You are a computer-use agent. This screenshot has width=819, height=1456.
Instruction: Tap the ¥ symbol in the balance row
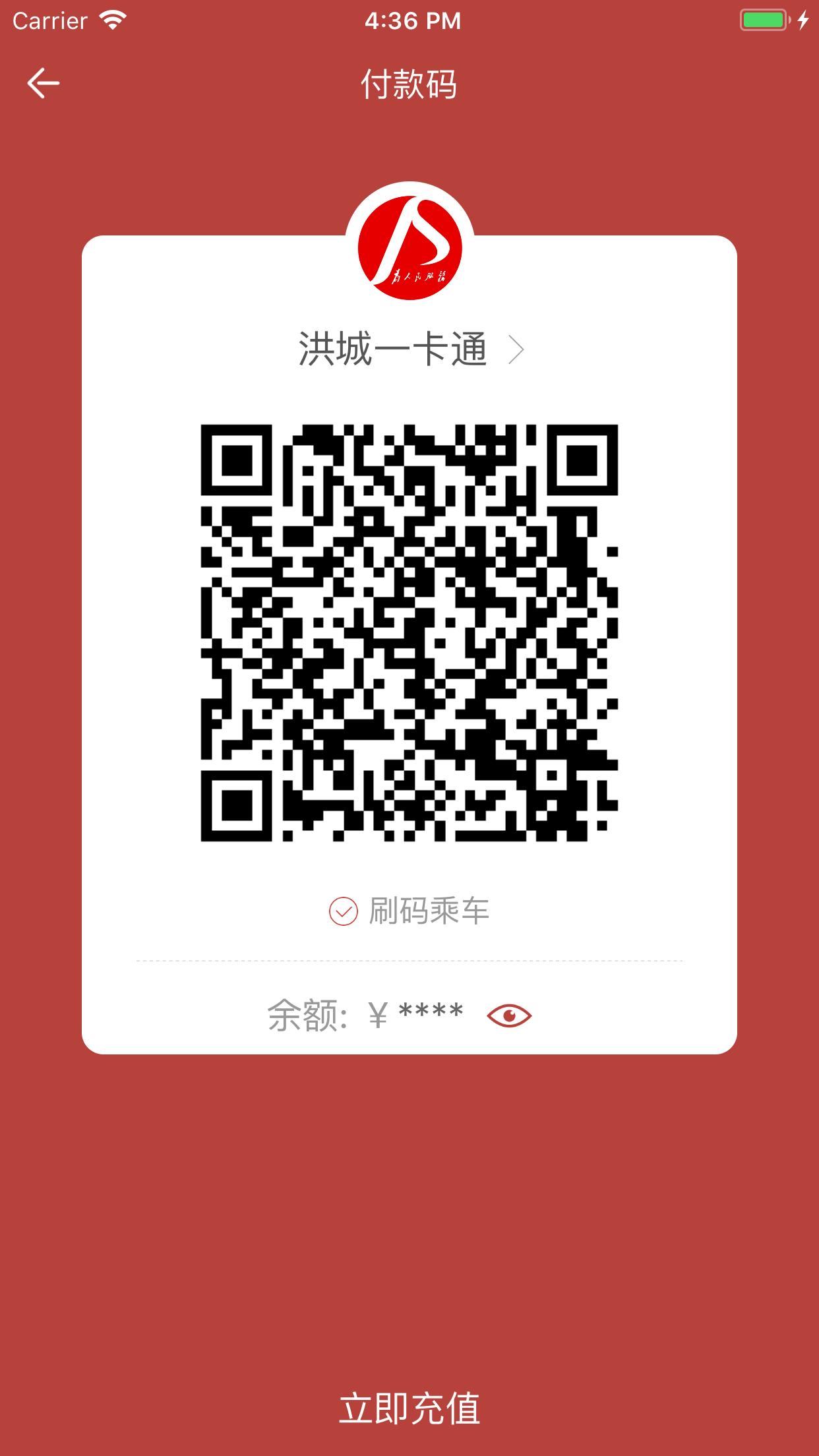[x=377, y=1014]
